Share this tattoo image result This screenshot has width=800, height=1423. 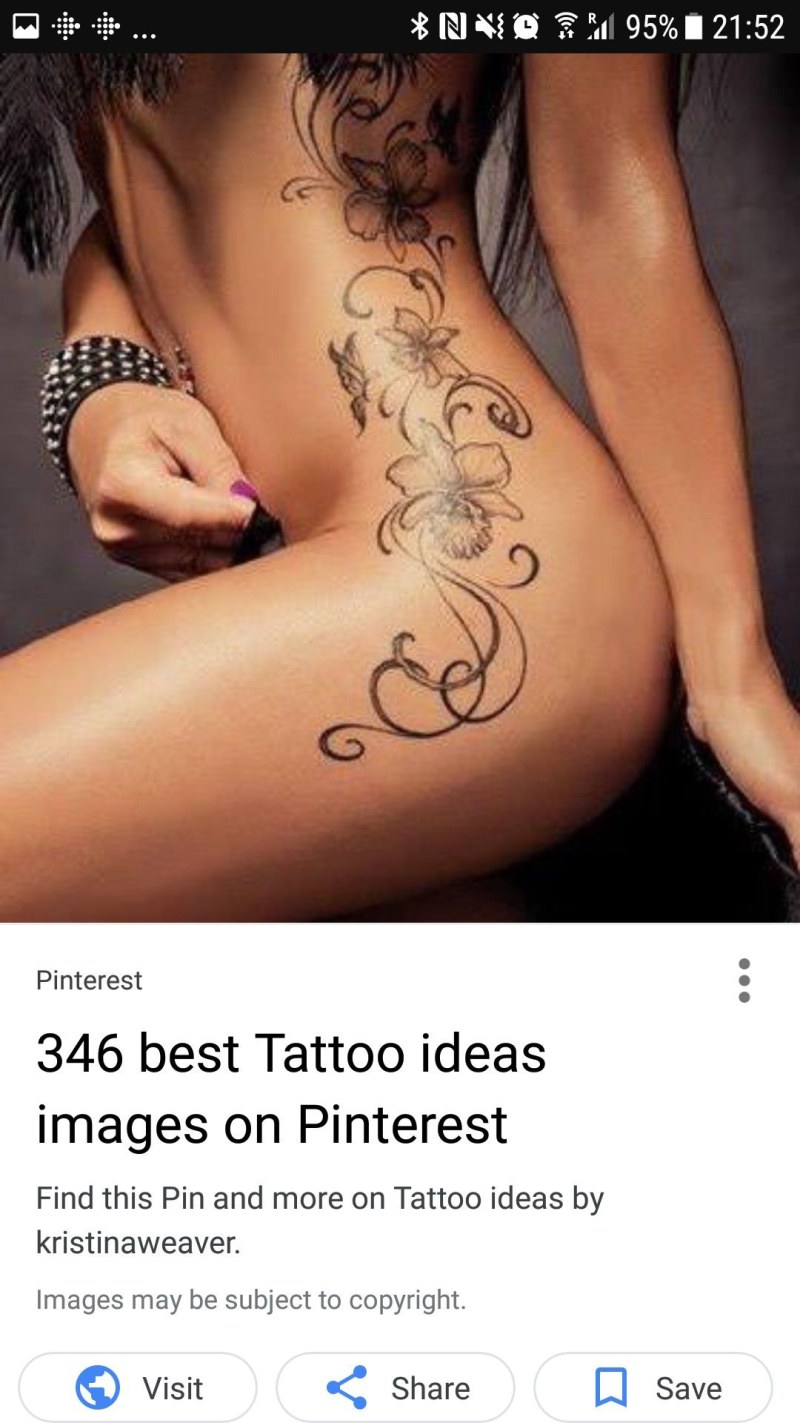coord(396,1387)
